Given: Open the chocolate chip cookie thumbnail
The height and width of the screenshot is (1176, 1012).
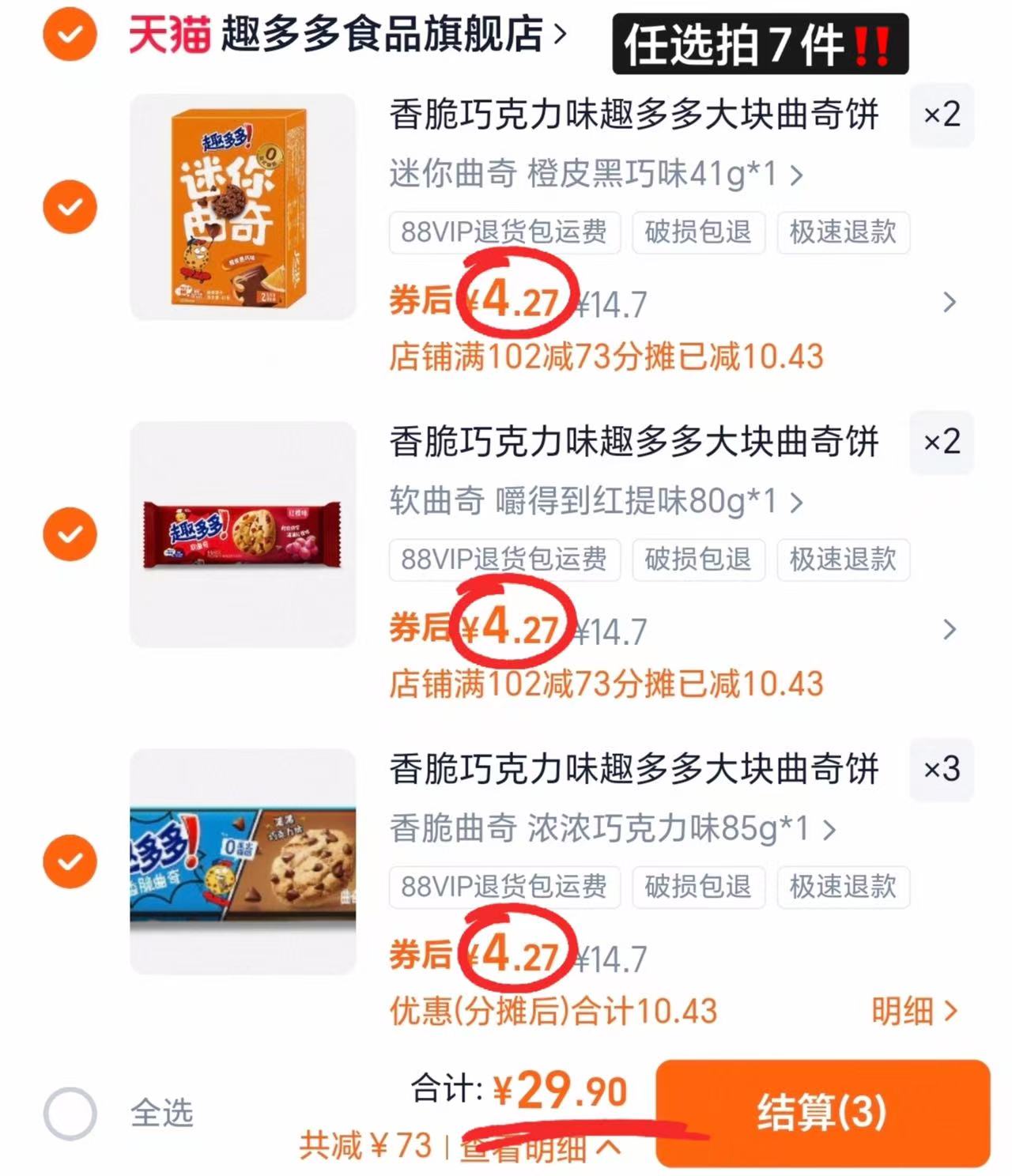Looking at the screenshot, I should pos(243,861).
